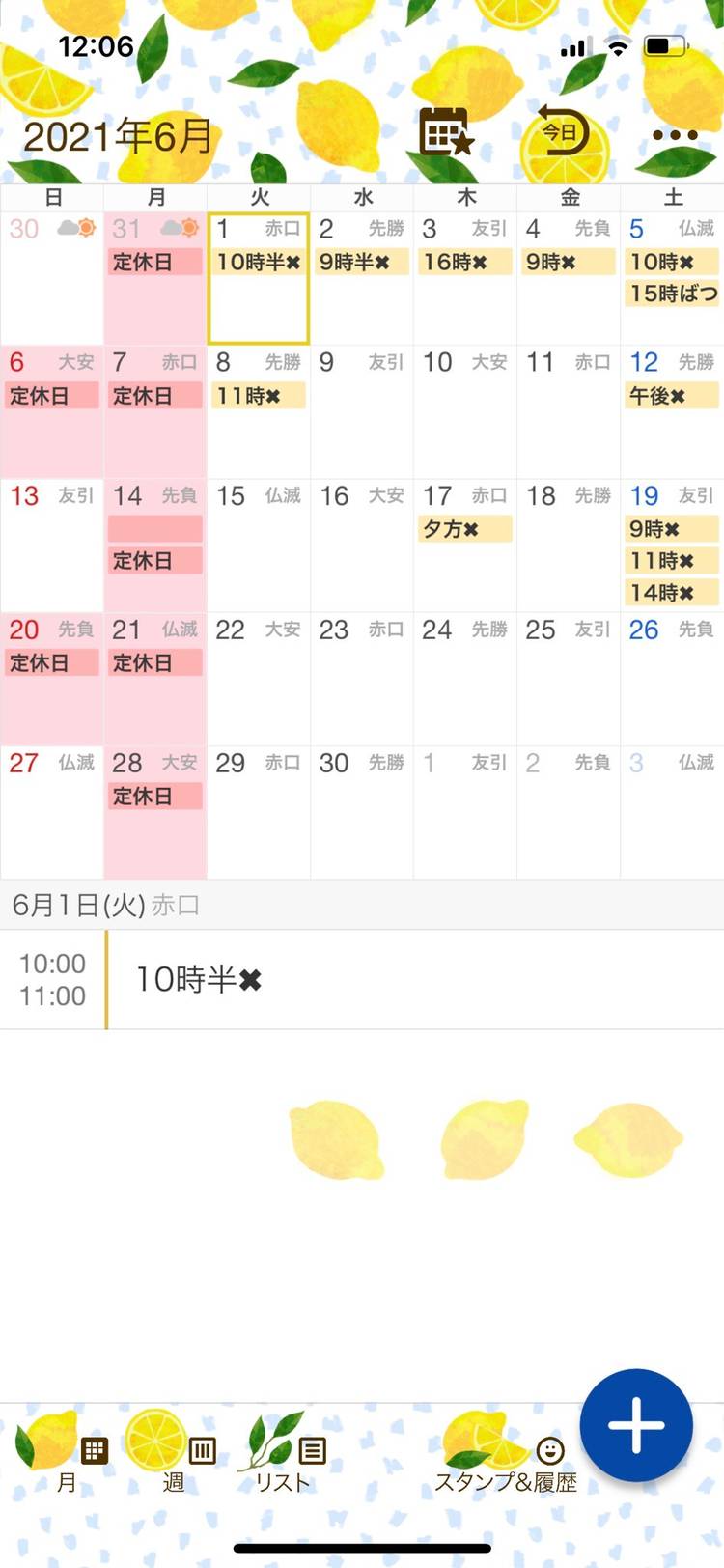Open the スタンプ&履歴 tab
This screenshot has width=724, height=1568.
(x=505, y=1460)
